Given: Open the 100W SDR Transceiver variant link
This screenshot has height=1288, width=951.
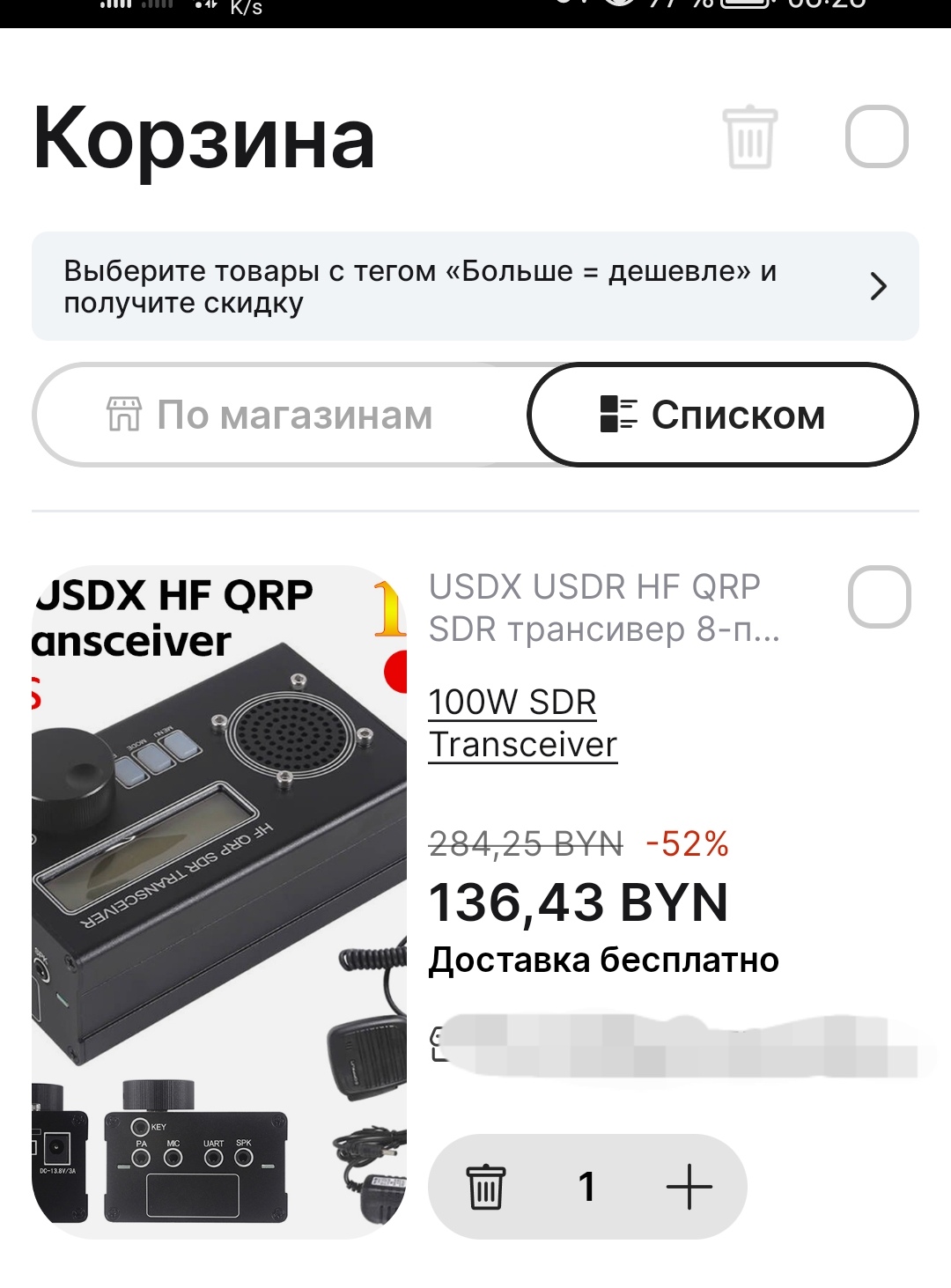Looking at the screenshot, I should 522,724.
